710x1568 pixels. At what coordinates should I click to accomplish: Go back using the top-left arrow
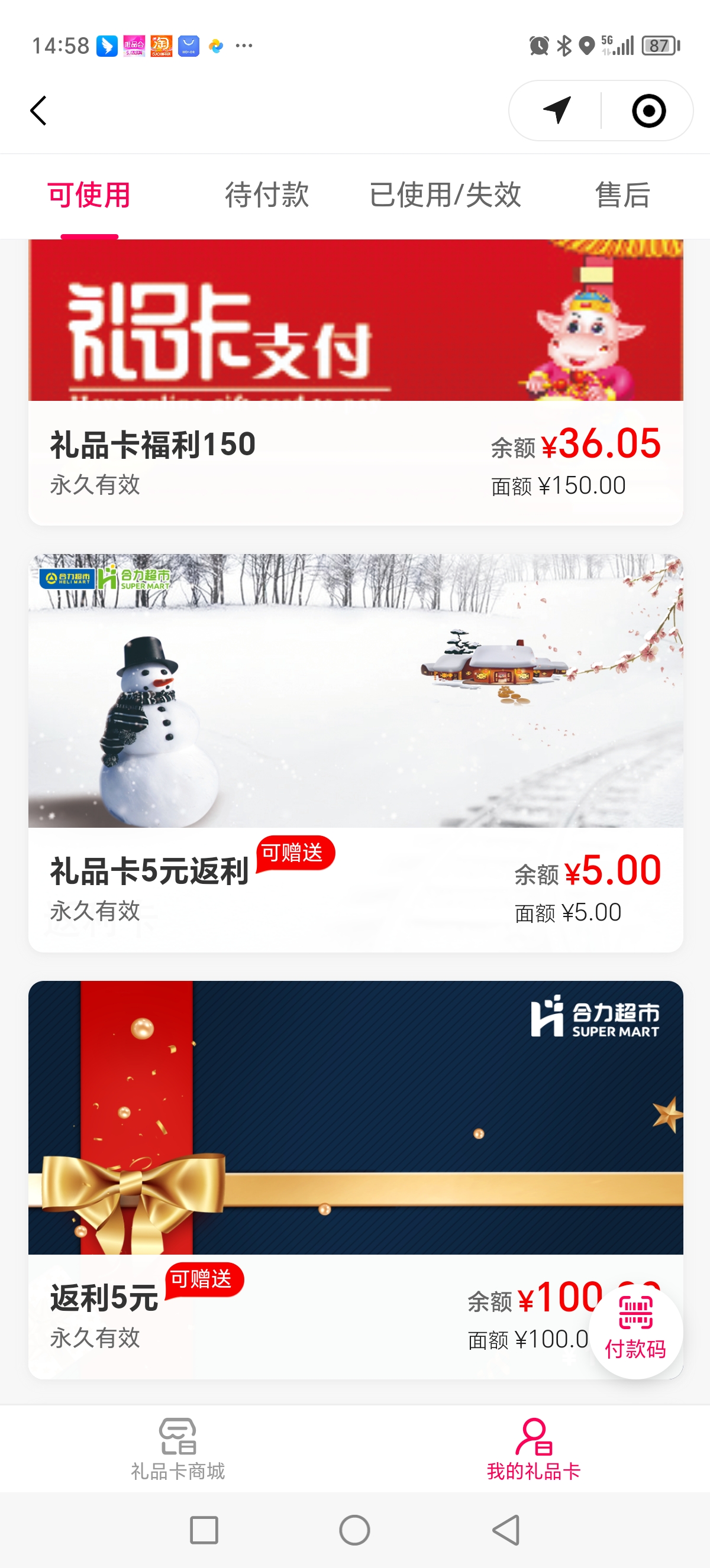tap(38, 111)
